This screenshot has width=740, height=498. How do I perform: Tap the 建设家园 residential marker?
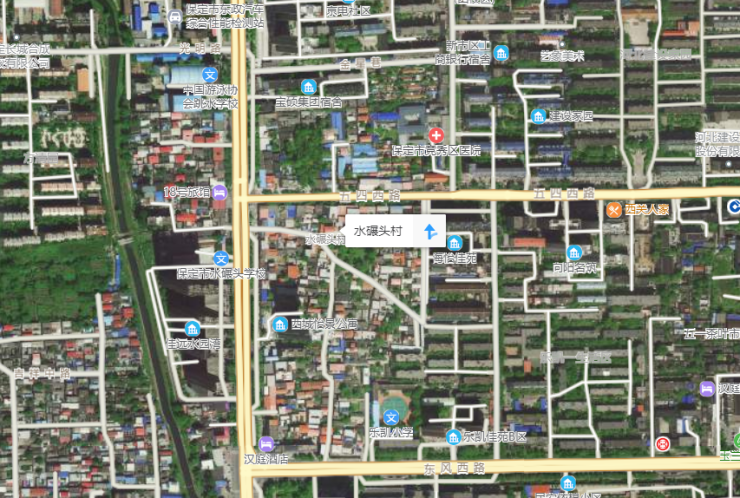coord(539,117)
